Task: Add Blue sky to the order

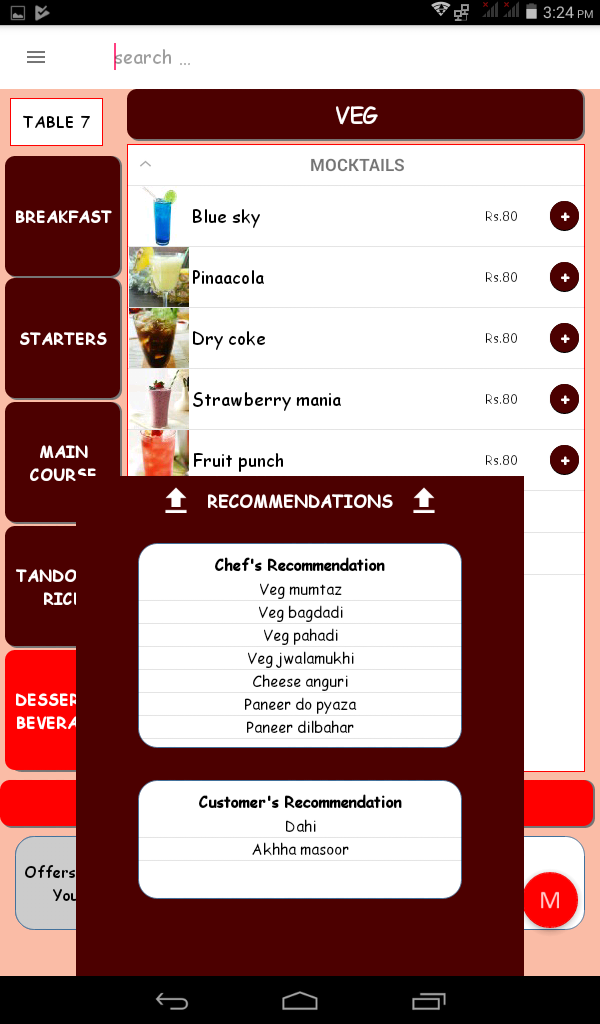Action: 564,216
